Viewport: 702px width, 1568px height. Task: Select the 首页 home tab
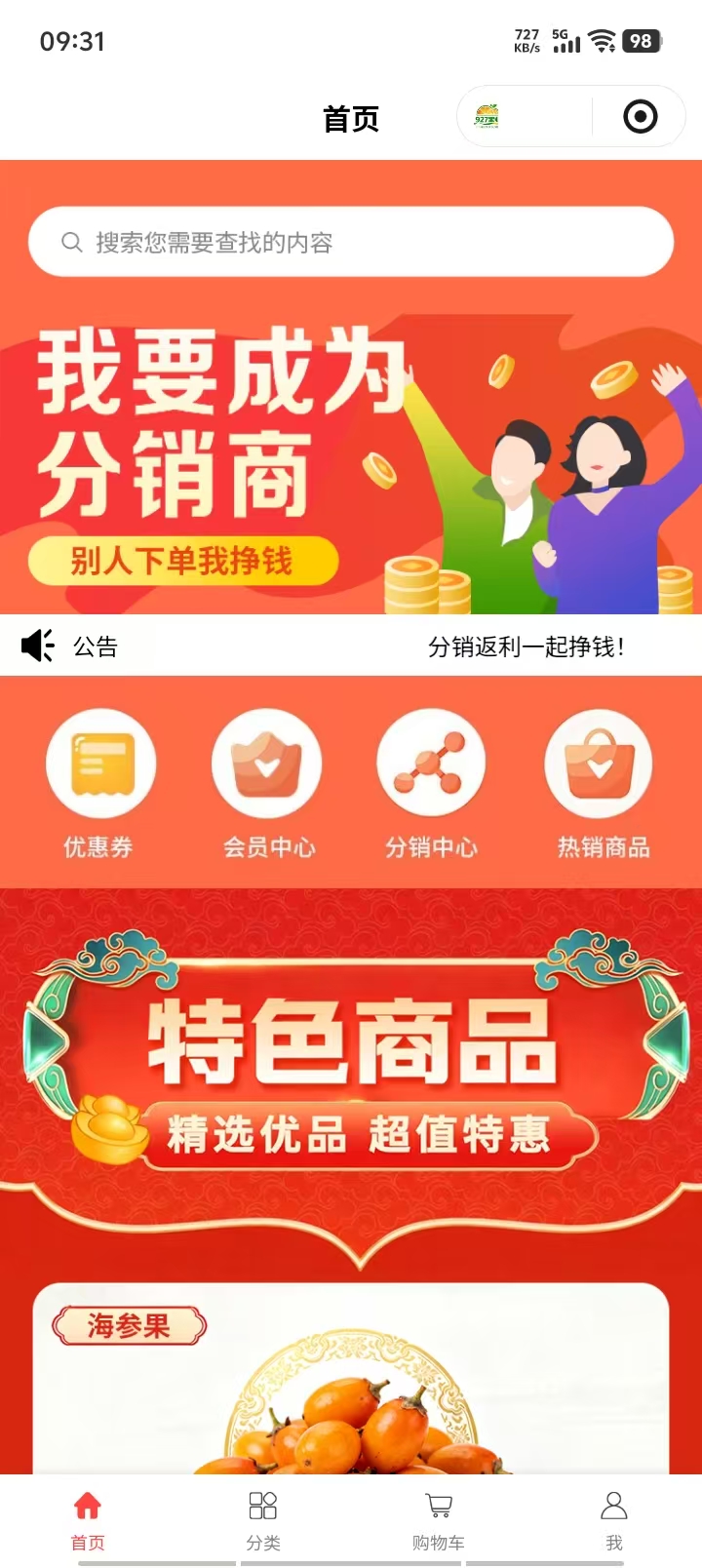click(88, 1519)
